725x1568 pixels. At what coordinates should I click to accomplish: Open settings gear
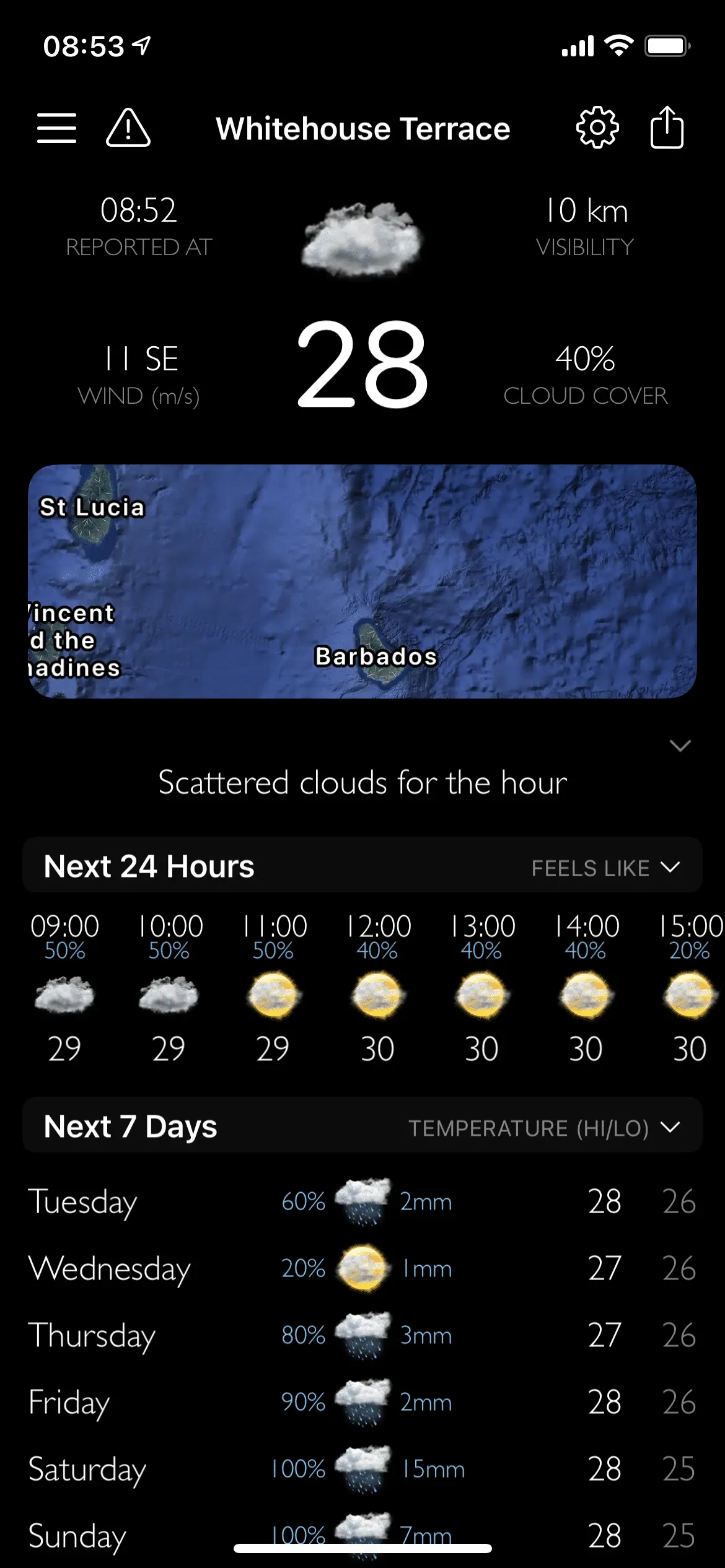point(597,128)
